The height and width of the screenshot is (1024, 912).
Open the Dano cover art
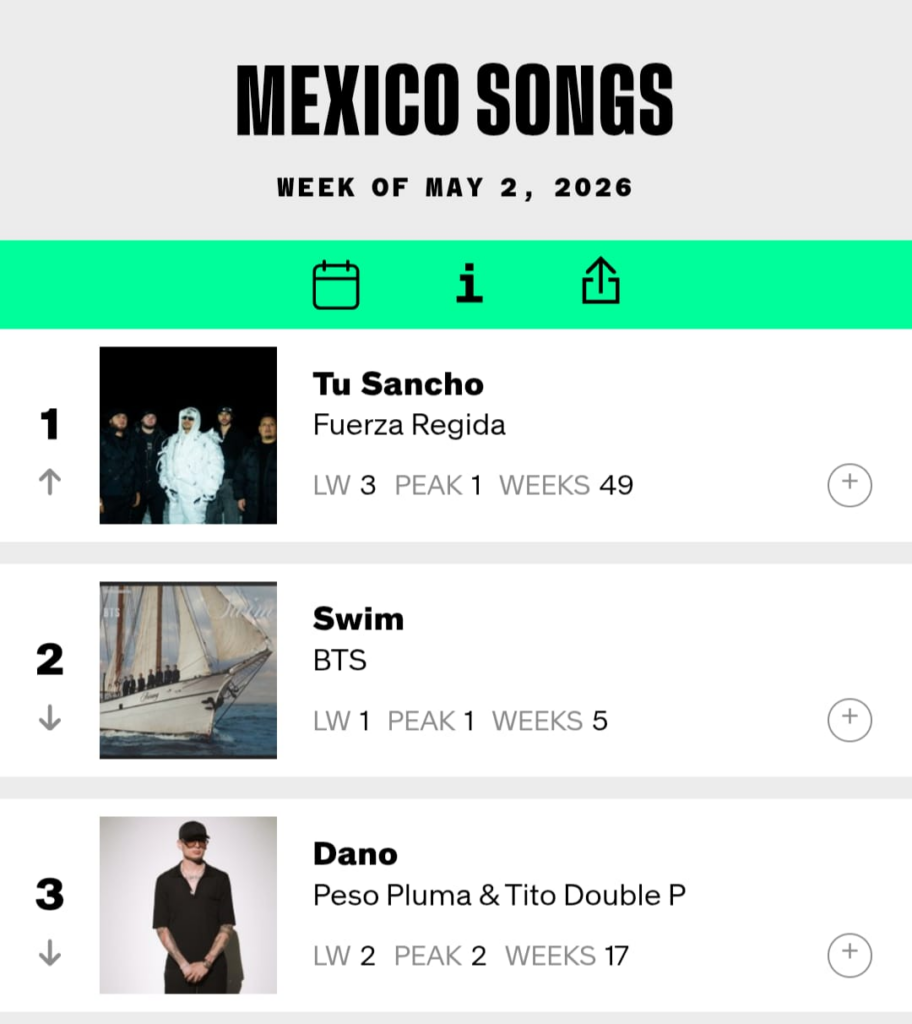pyautogui.click(x=188, y=905)
